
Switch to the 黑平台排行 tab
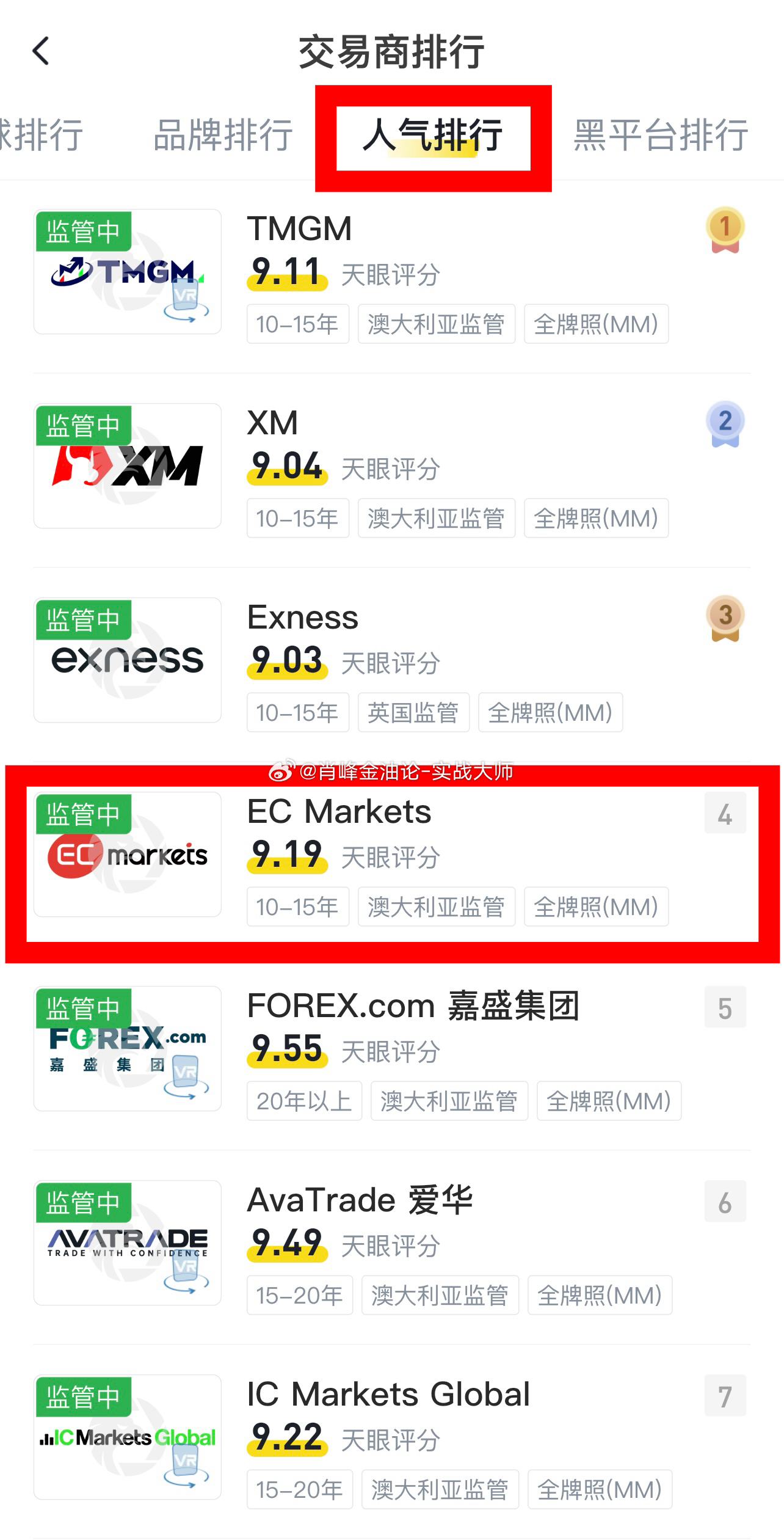point(658,136)
